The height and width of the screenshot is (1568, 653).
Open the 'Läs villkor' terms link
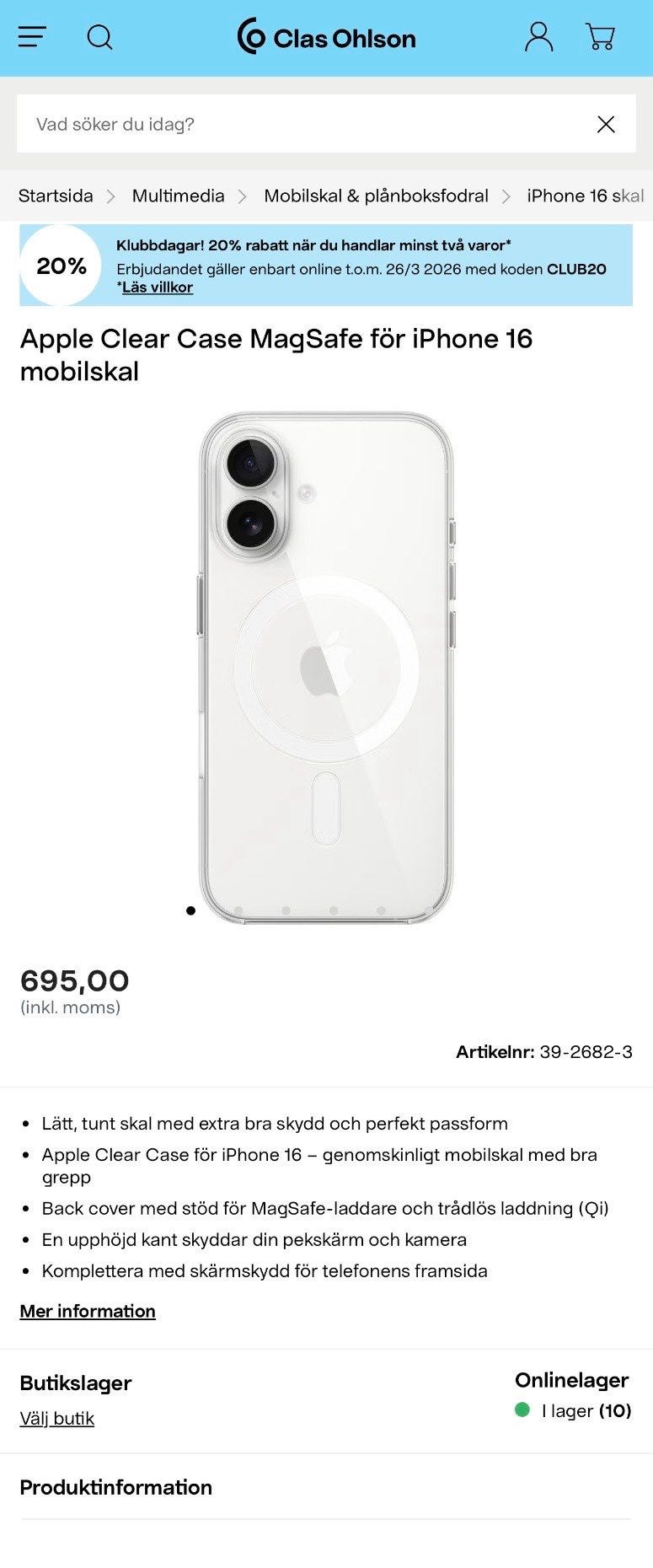pyautogui.click(x=157, y=287)
